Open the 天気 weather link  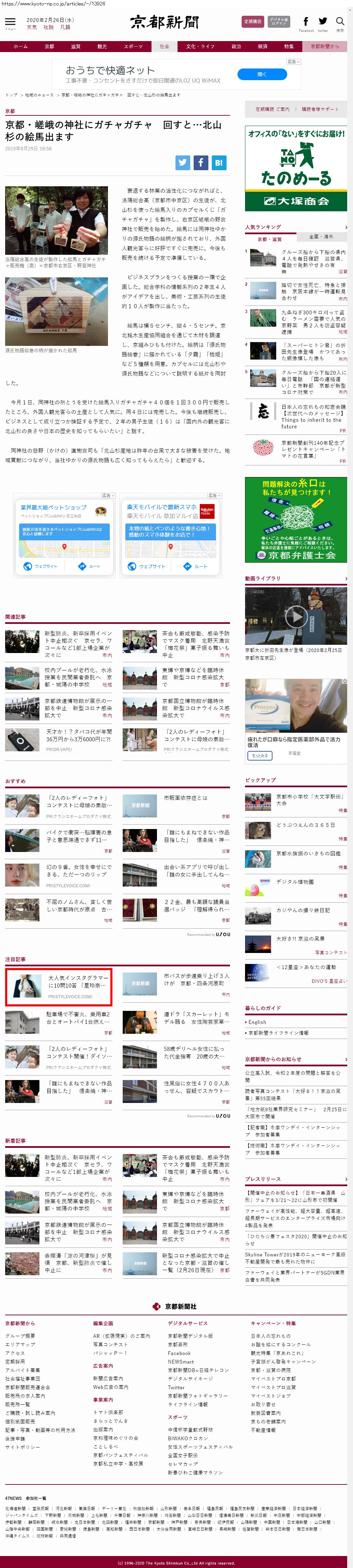tap(32, 27)
